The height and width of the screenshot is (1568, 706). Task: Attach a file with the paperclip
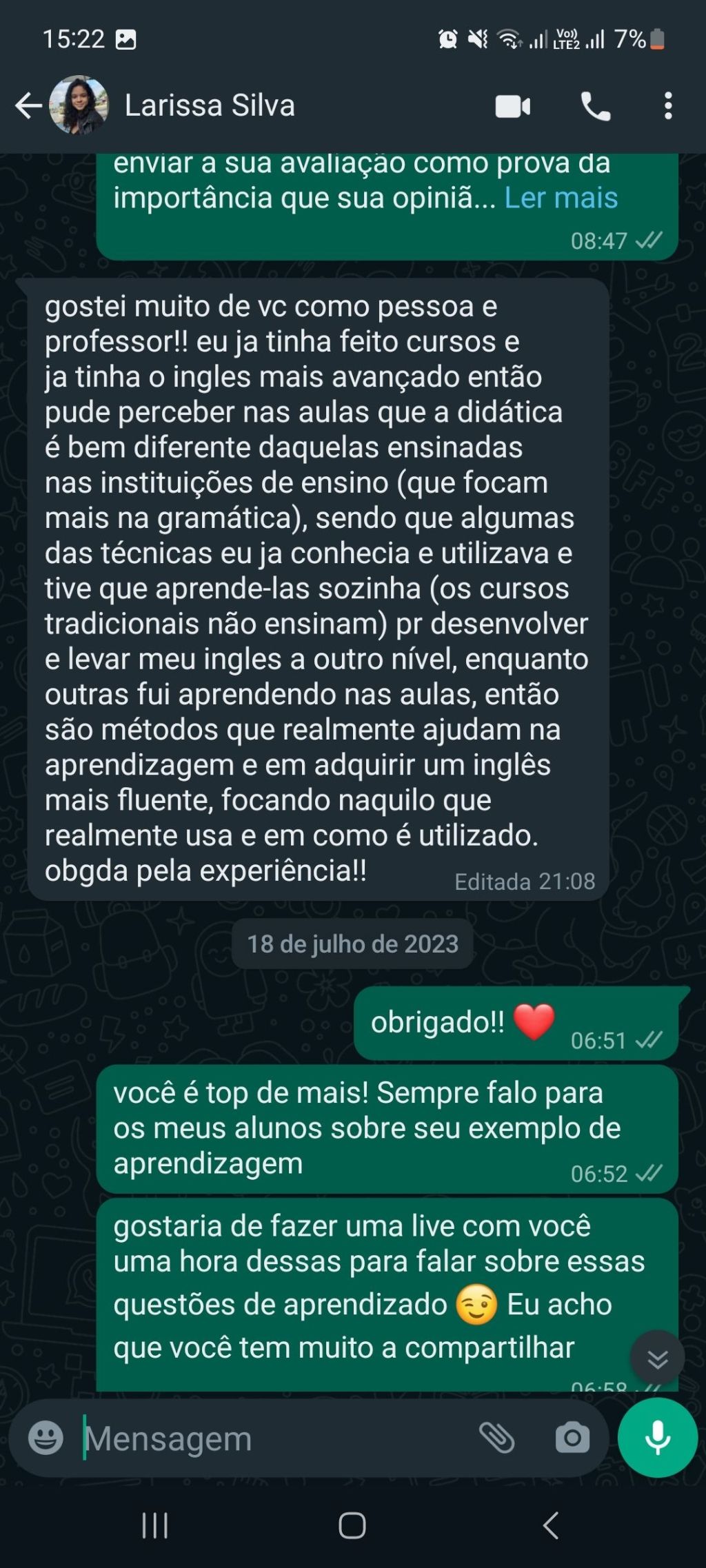click(x=497, y=1438)
